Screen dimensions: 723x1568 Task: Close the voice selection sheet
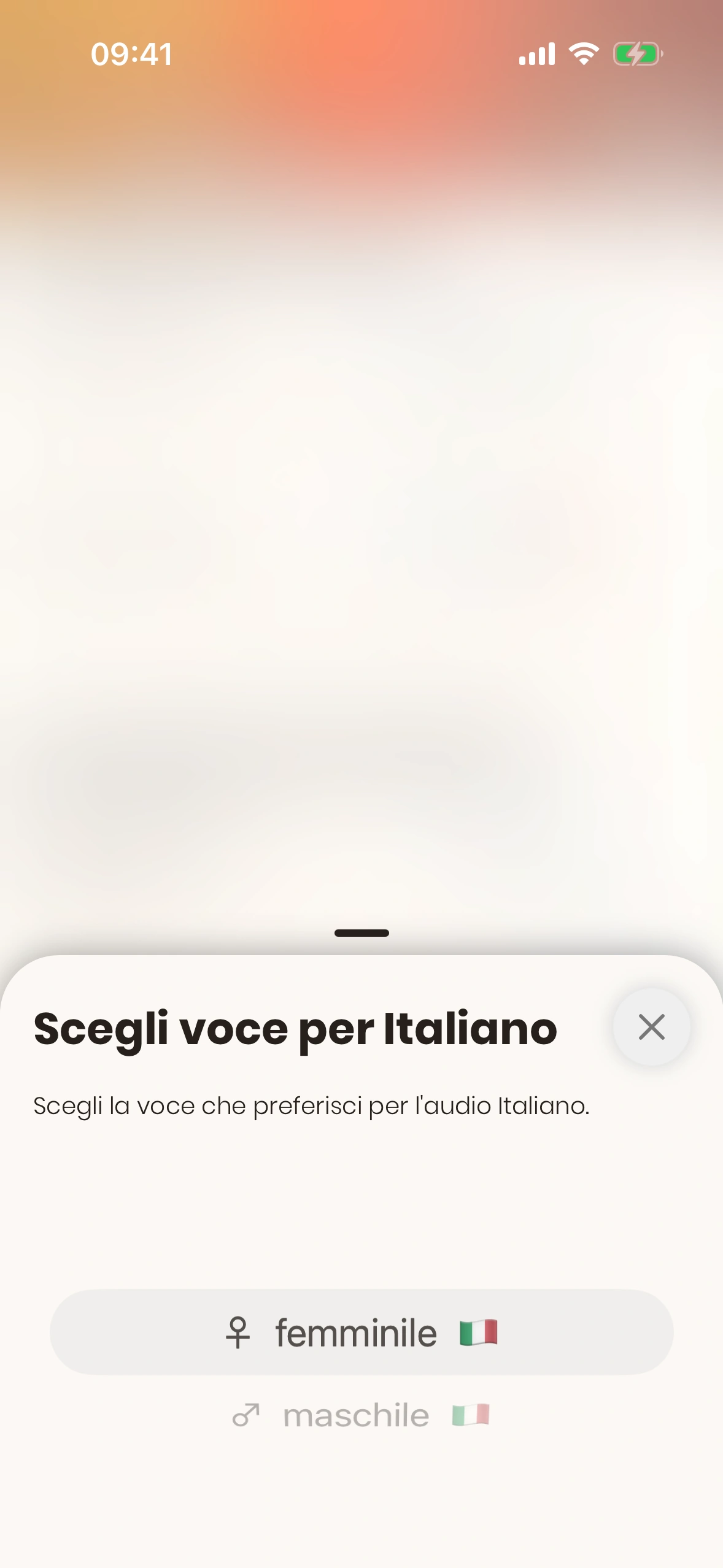pyautogui.click(x=651, y=1027)
